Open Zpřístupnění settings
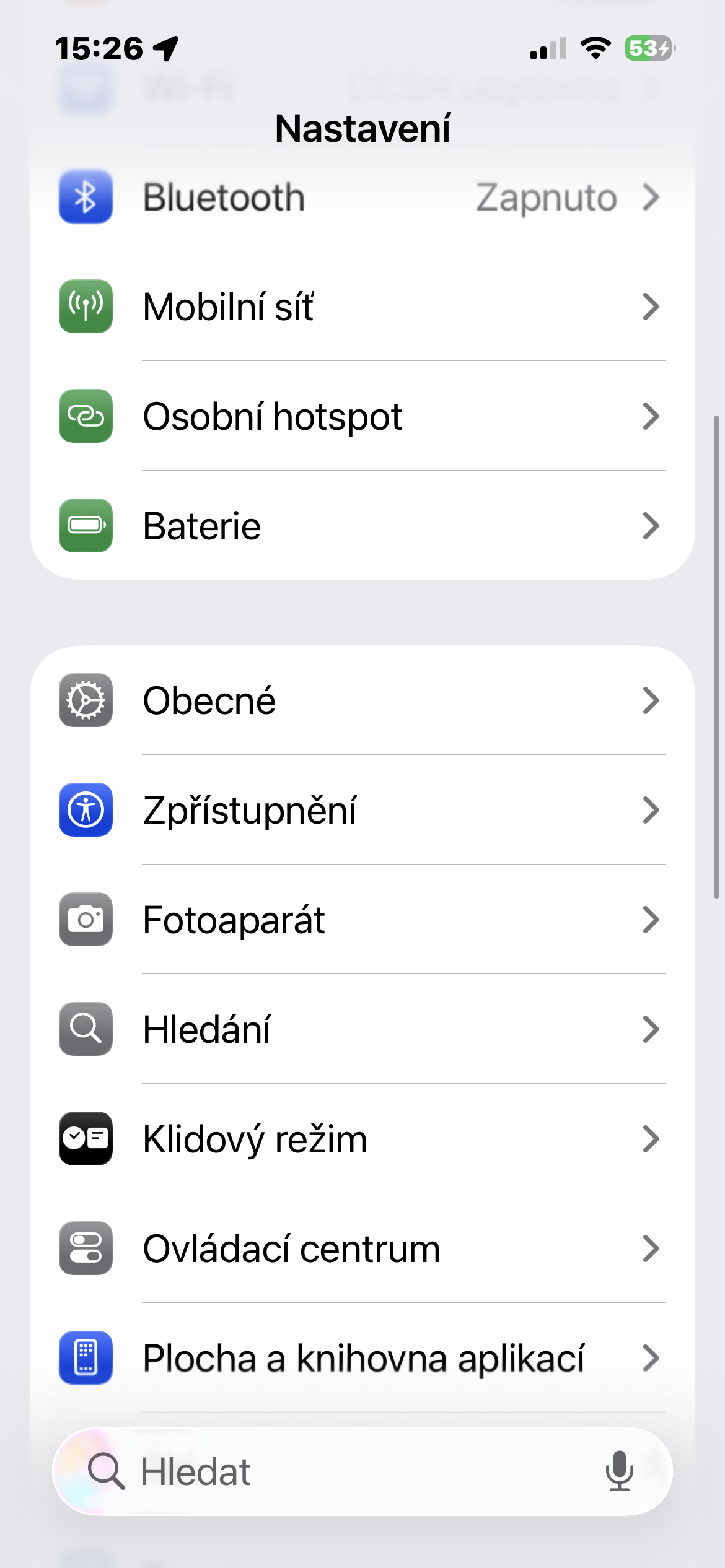 point(362,810)
